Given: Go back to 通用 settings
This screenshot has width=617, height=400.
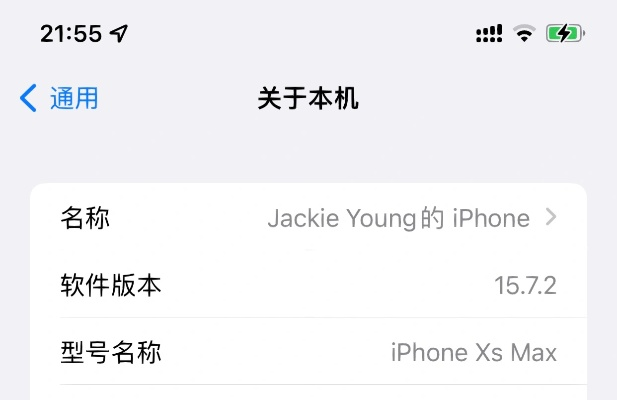Looking at the screenshot, I should tap(60, 98).
